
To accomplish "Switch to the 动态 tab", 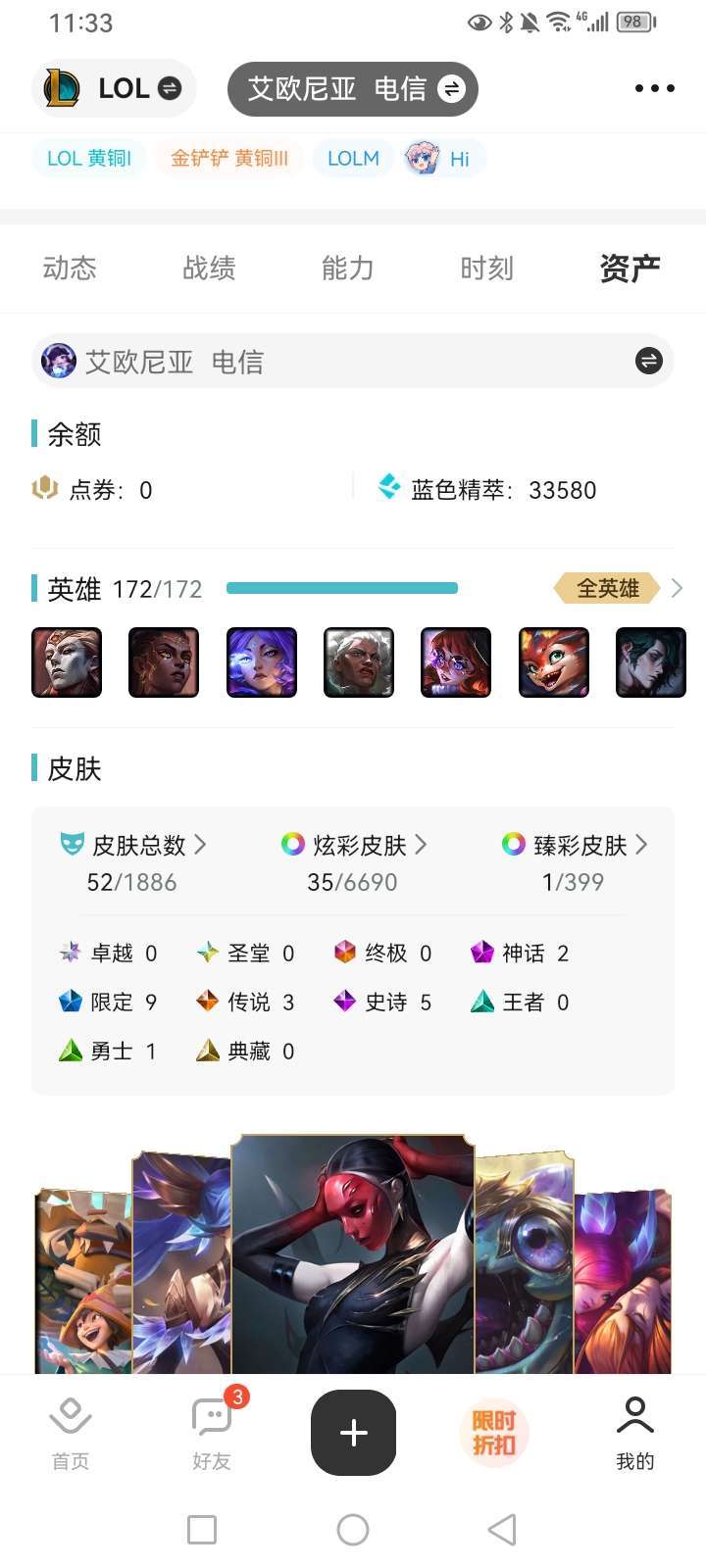I will [x=70, y=268].
